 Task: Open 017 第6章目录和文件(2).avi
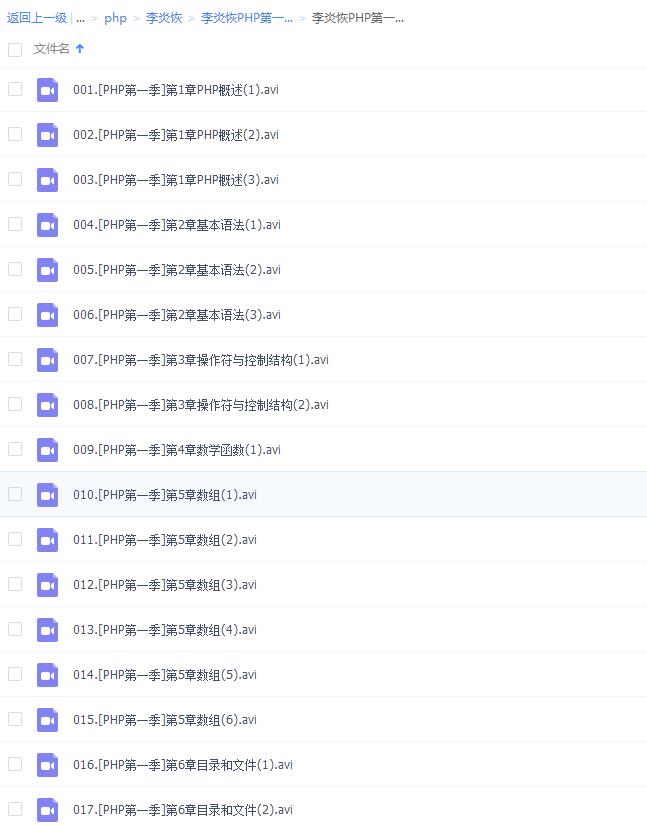pyautogui.click(x=182, y=810)
